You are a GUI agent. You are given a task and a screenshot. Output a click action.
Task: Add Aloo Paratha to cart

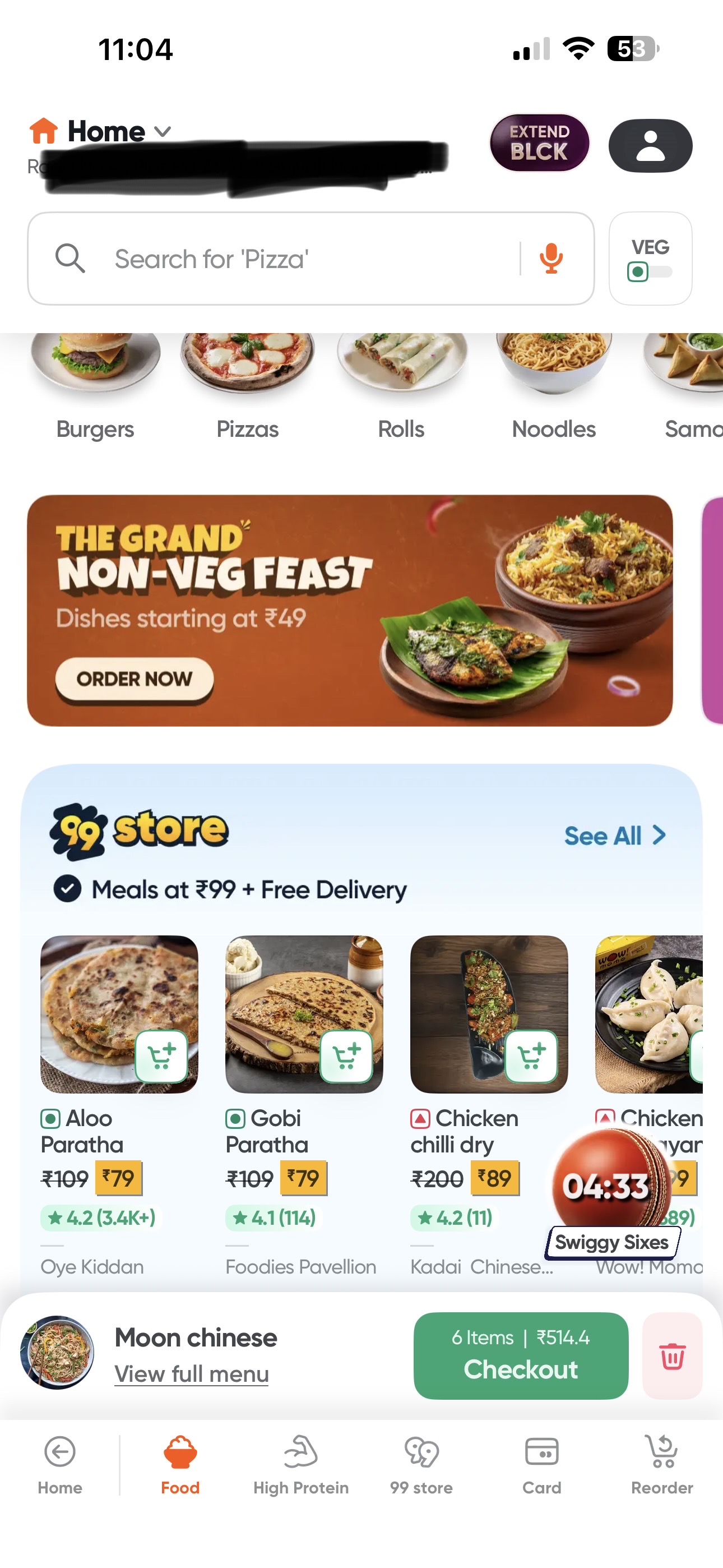[x=161, y=1056]
